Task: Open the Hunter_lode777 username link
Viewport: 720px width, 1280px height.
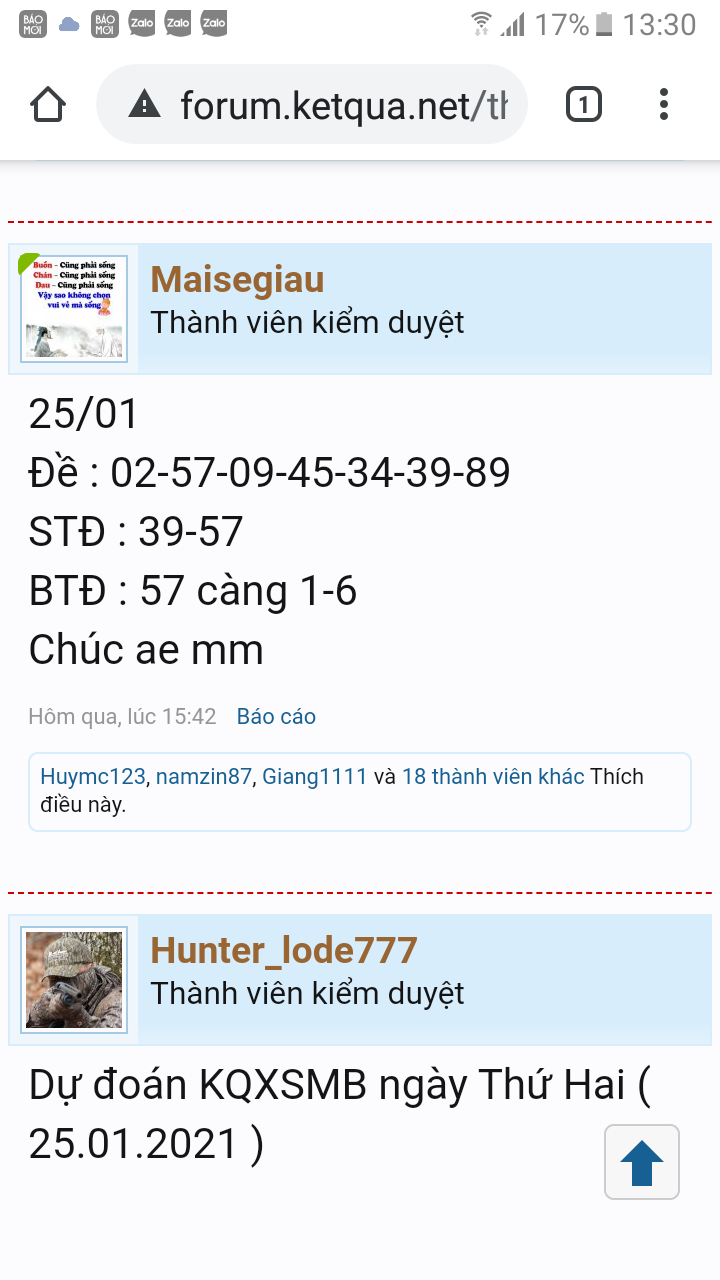Action: 284,950
